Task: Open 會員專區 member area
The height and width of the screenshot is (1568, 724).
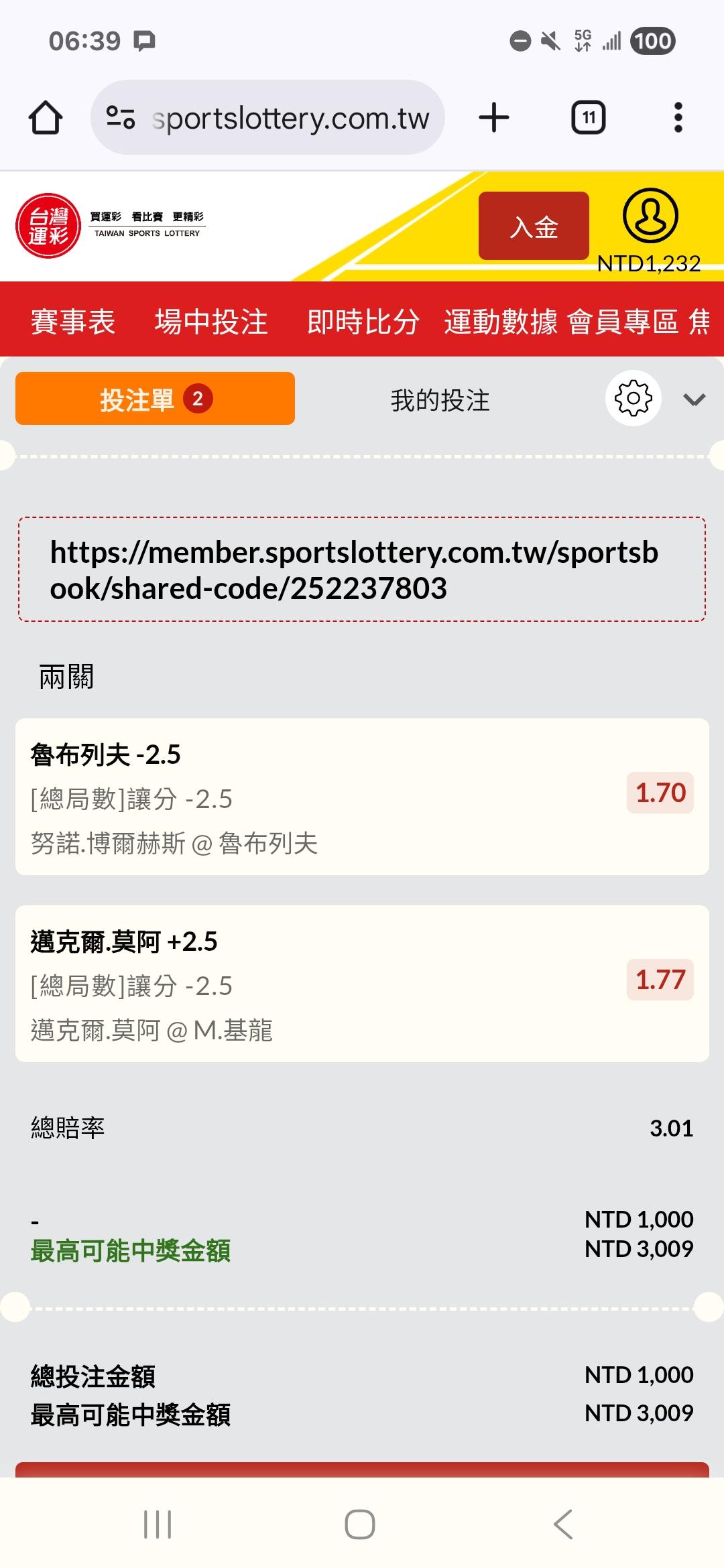Action: click(623, 322)
